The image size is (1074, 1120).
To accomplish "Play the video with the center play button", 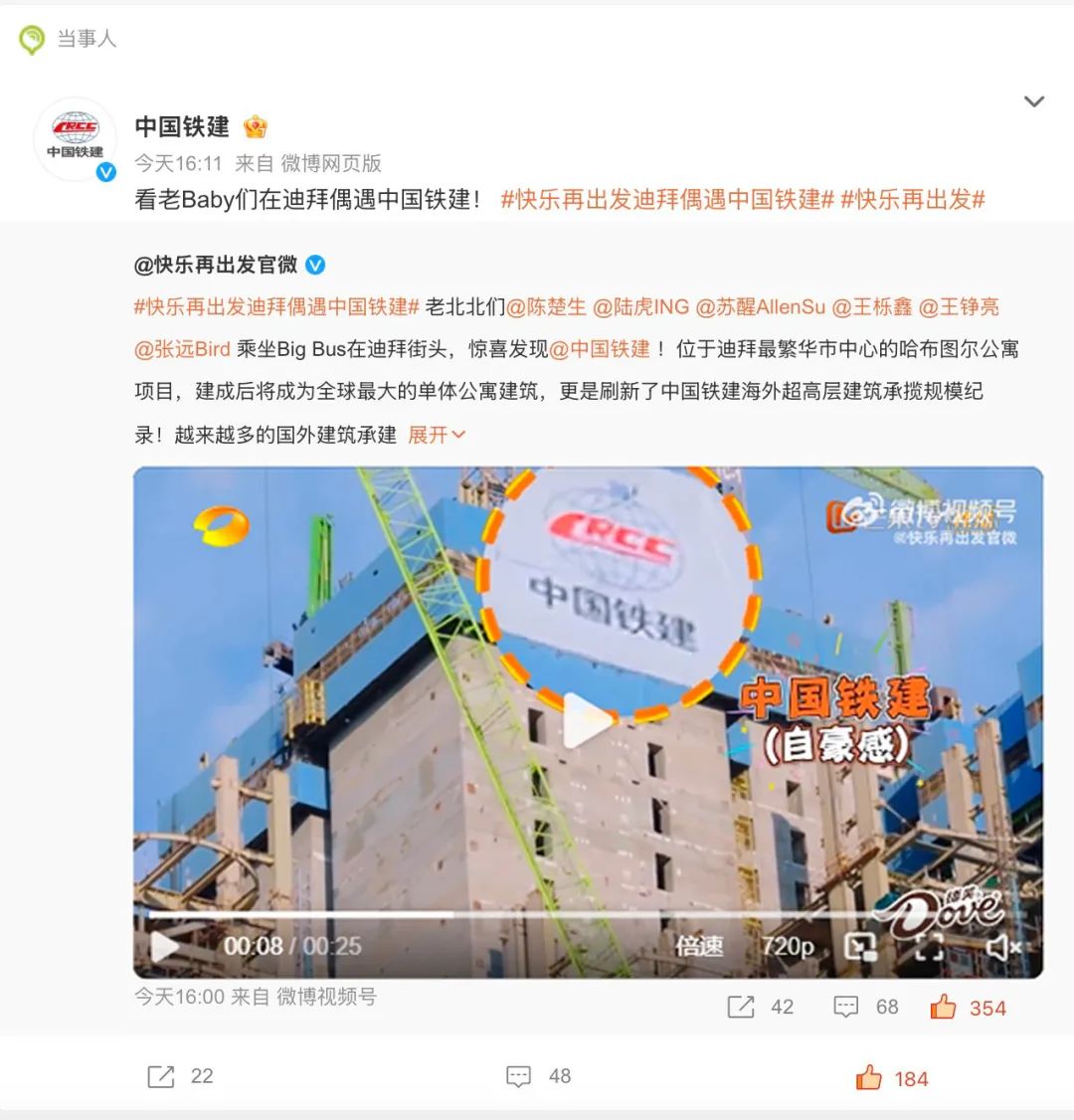I will click(589, 721).
